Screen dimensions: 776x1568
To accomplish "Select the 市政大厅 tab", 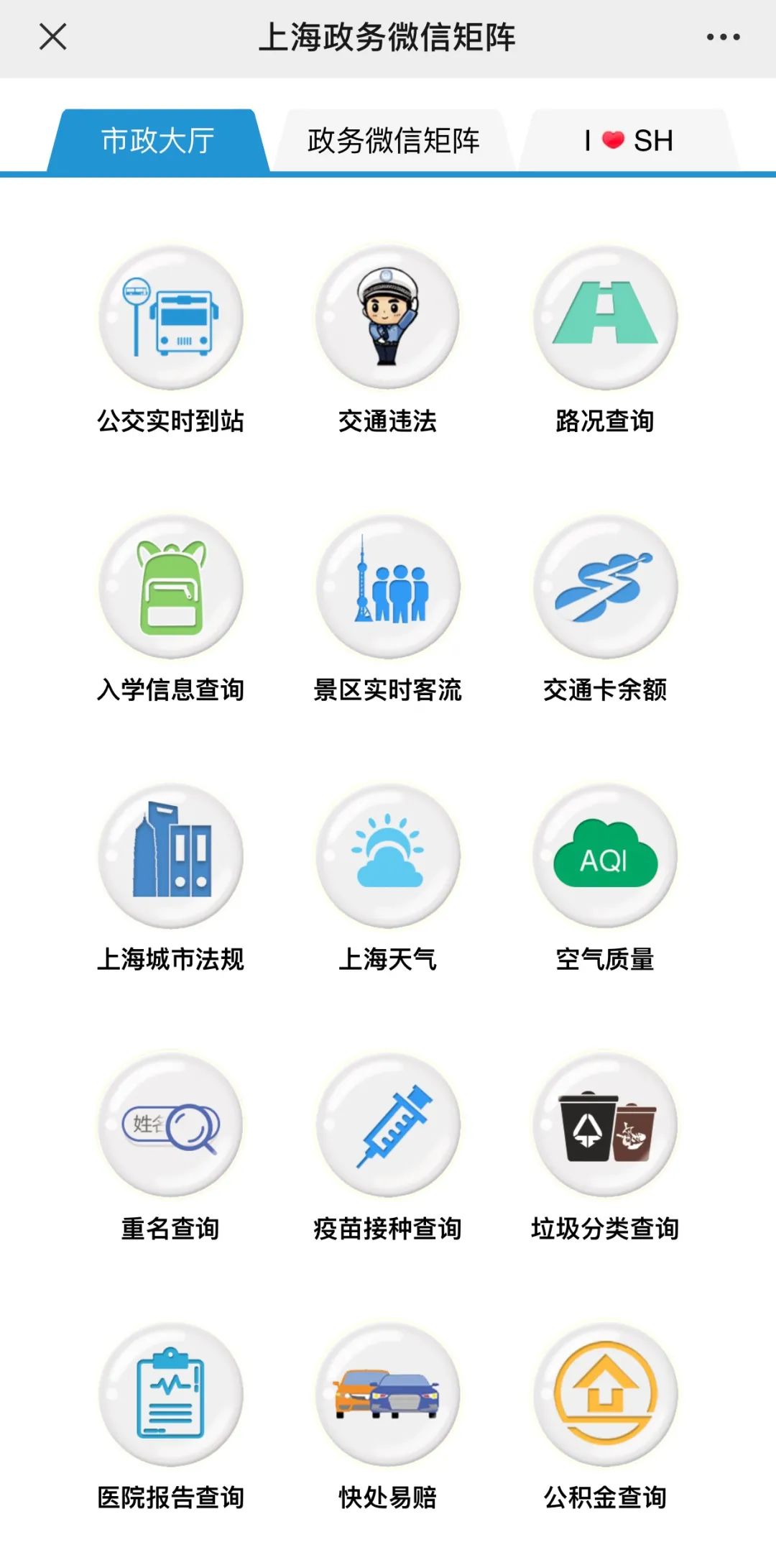I will 158,141.
